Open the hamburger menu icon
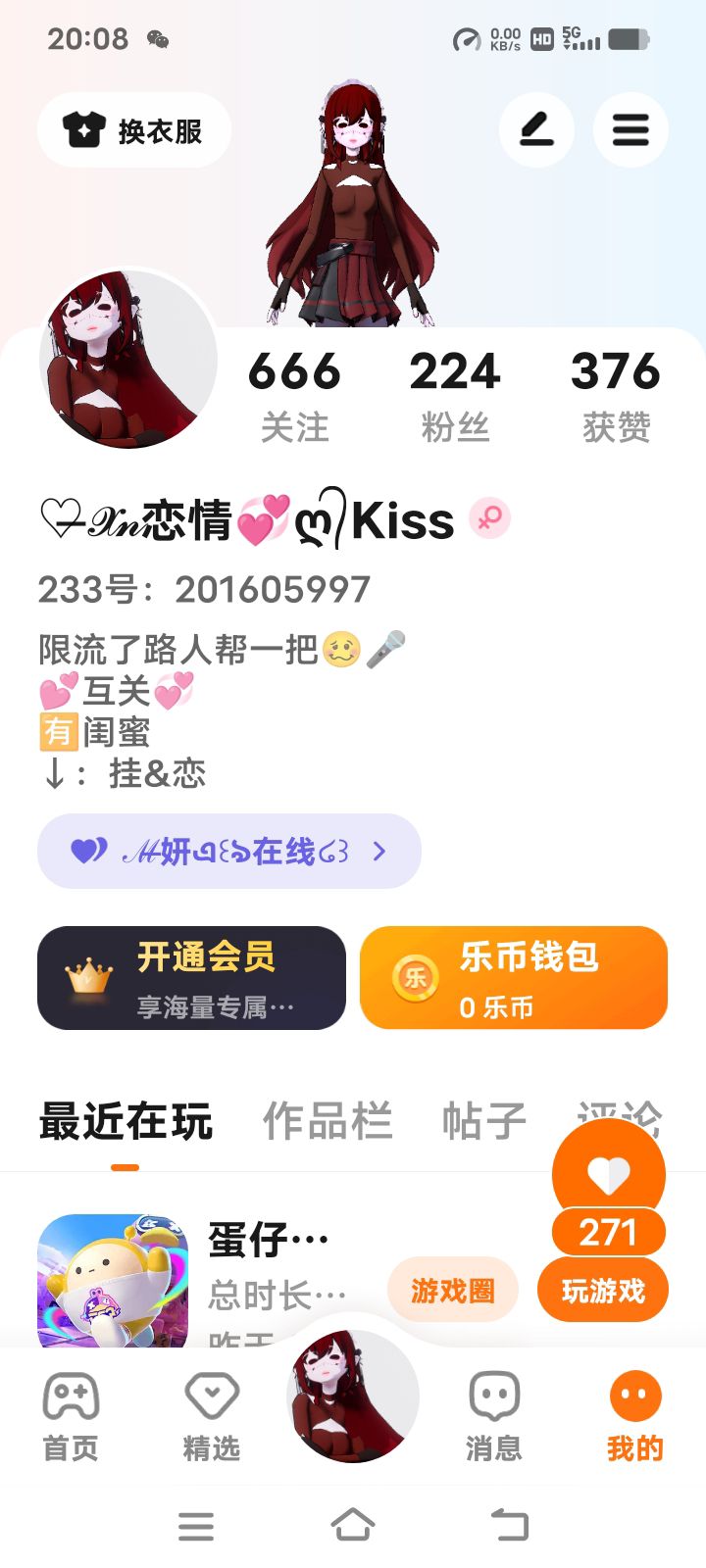 (630, 129)
